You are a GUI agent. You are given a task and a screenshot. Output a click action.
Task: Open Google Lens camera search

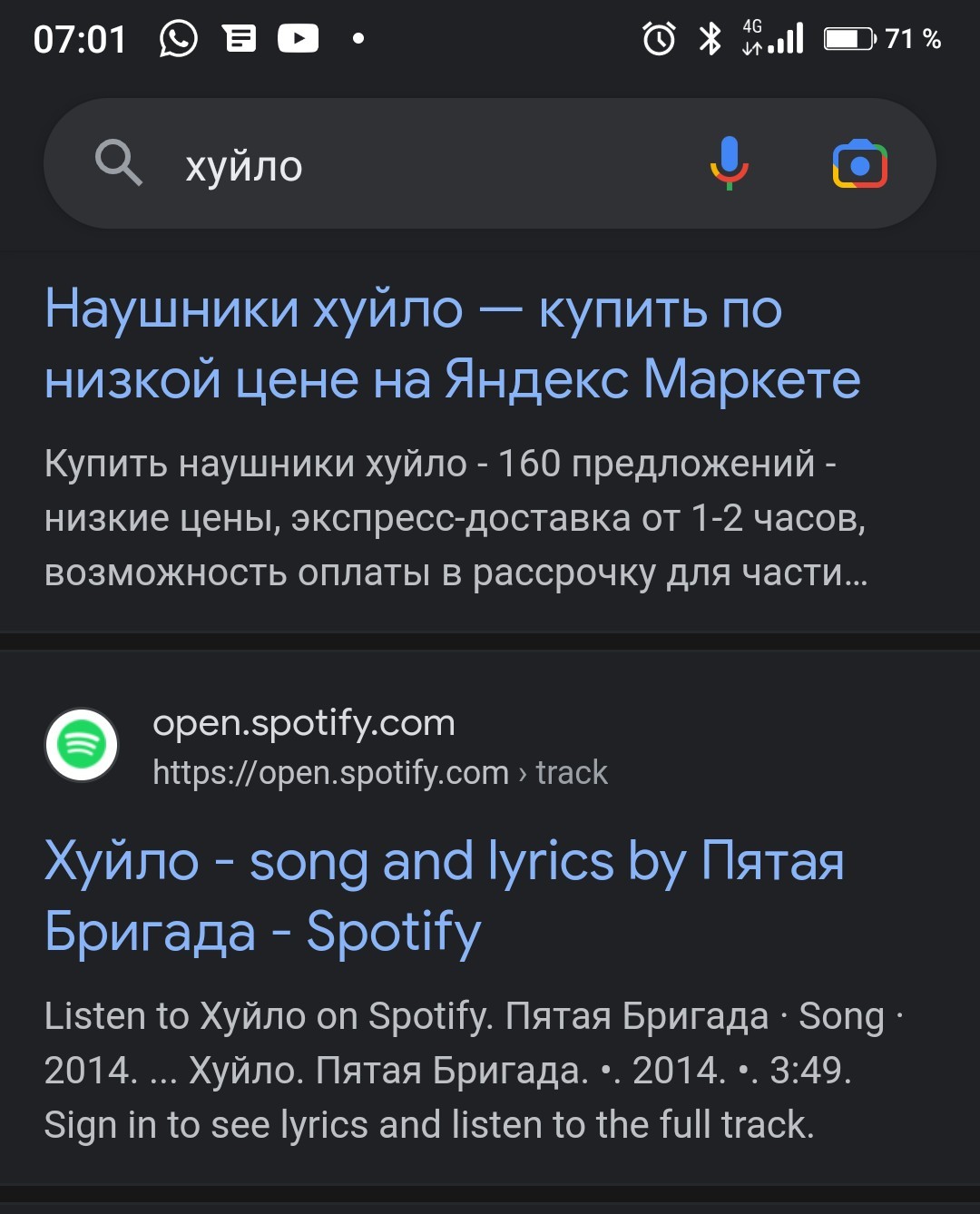coord(859,164)
